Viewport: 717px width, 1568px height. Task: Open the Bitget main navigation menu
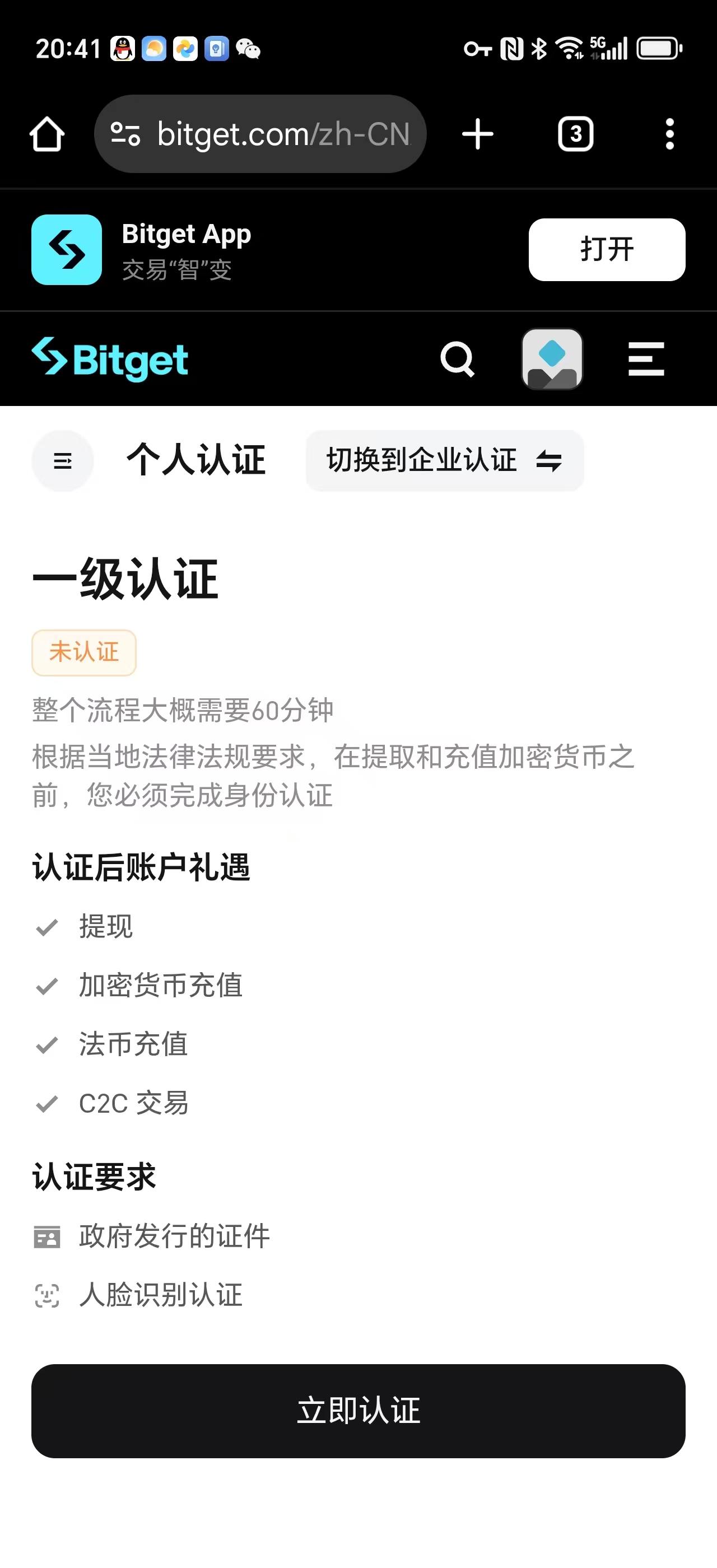click(x=646, y=359)
